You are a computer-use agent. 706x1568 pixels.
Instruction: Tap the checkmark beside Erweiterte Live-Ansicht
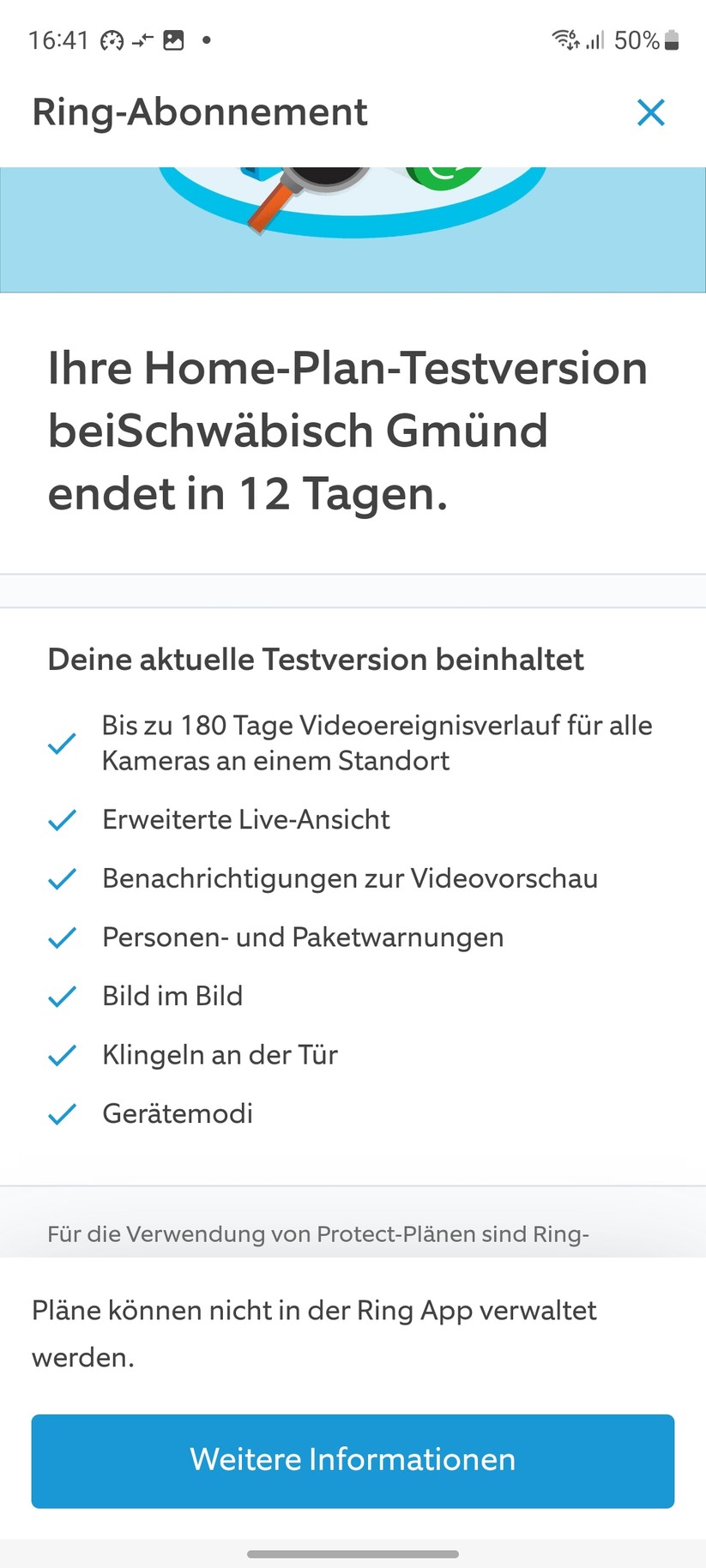click(x=61, y=820)
